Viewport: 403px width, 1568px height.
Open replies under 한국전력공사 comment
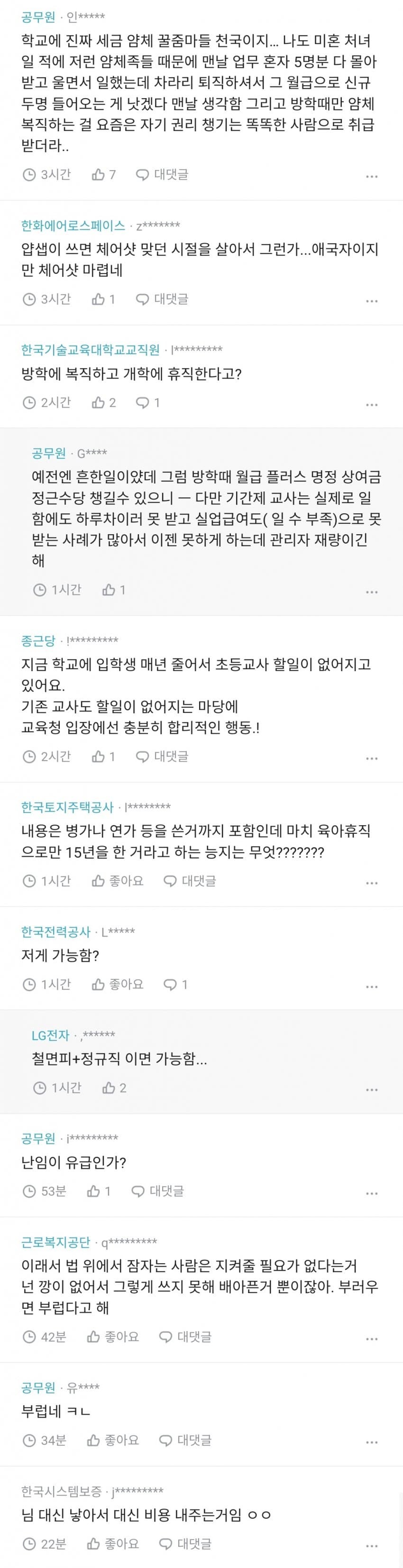coord(176,984)
